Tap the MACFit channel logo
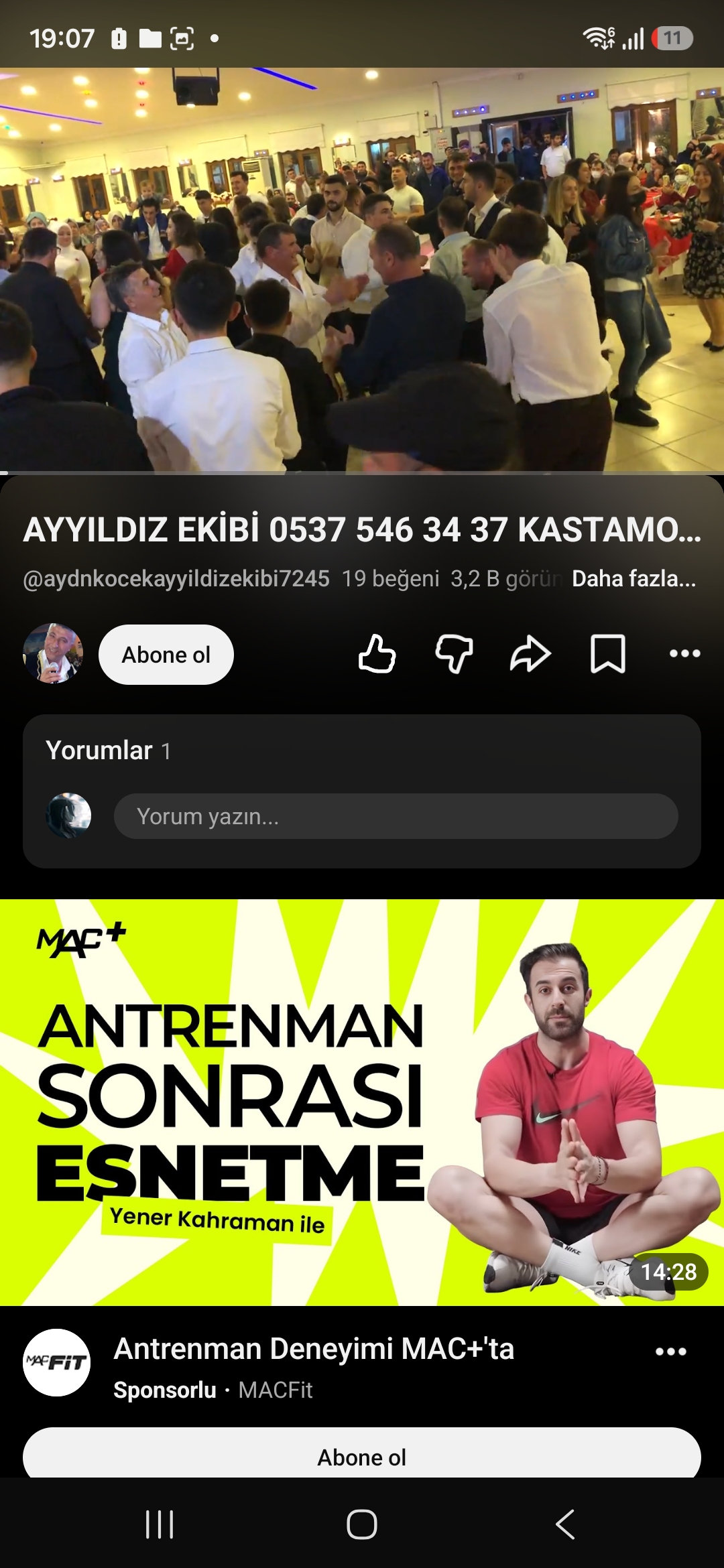This screenshot has height=1568, width=724. 57,1362
